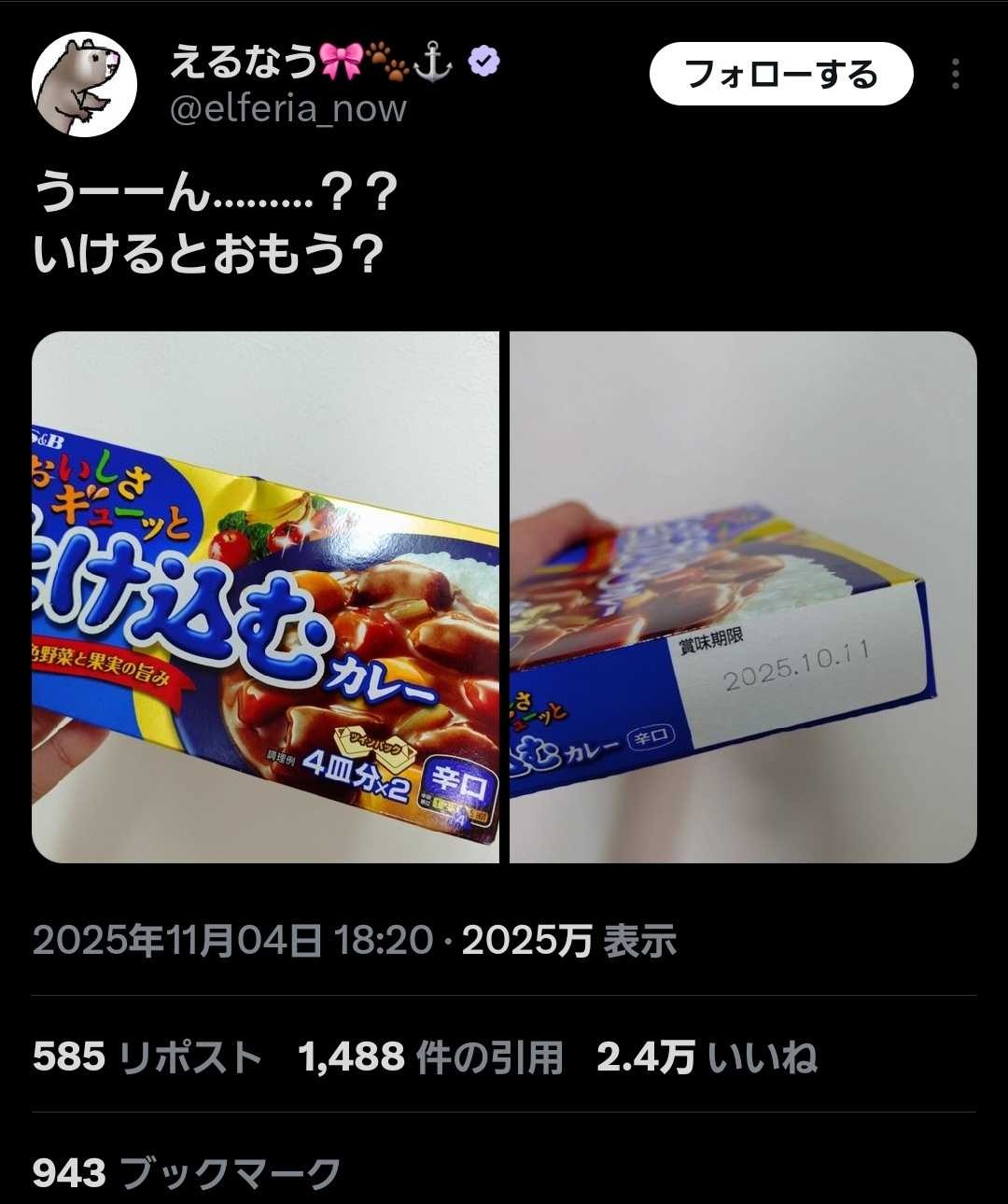
Task: Tap the フォローする follow button
Action: point(780,74)
